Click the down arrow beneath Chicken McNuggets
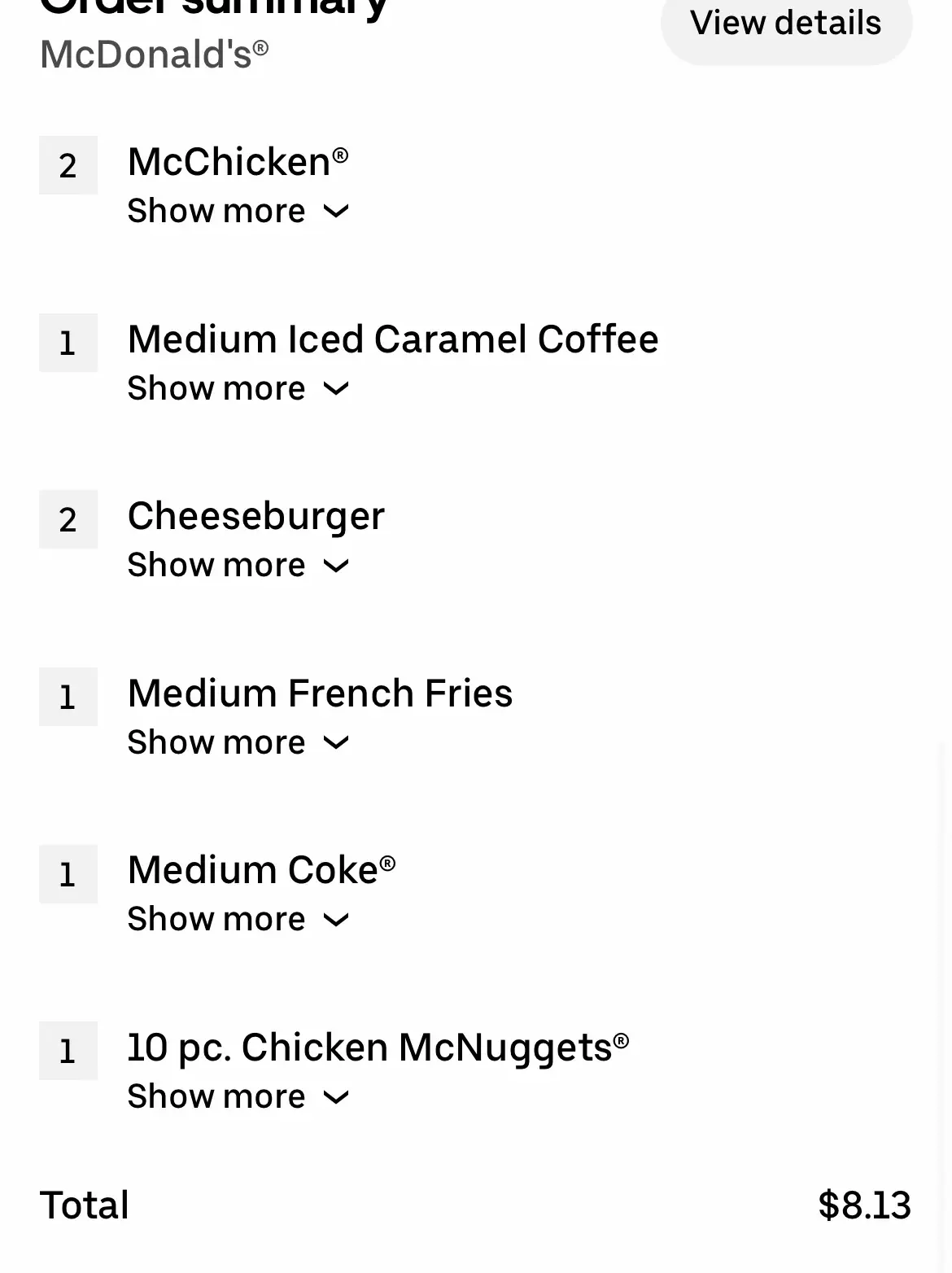The height and width of the screenshot is (1273, 952). click(x=336, y=1097)
